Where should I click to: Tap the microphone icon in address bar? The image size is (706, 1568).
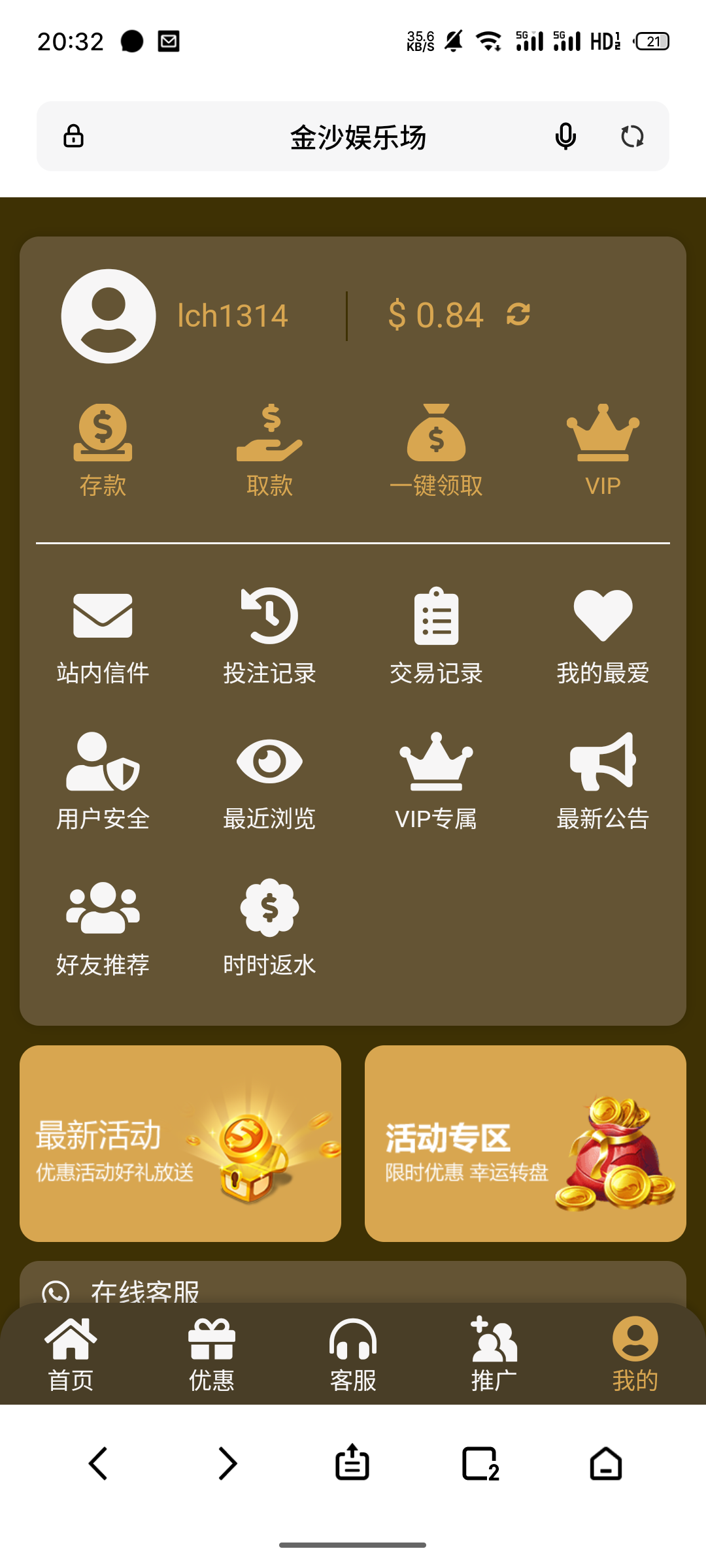[x=563, y=137]
